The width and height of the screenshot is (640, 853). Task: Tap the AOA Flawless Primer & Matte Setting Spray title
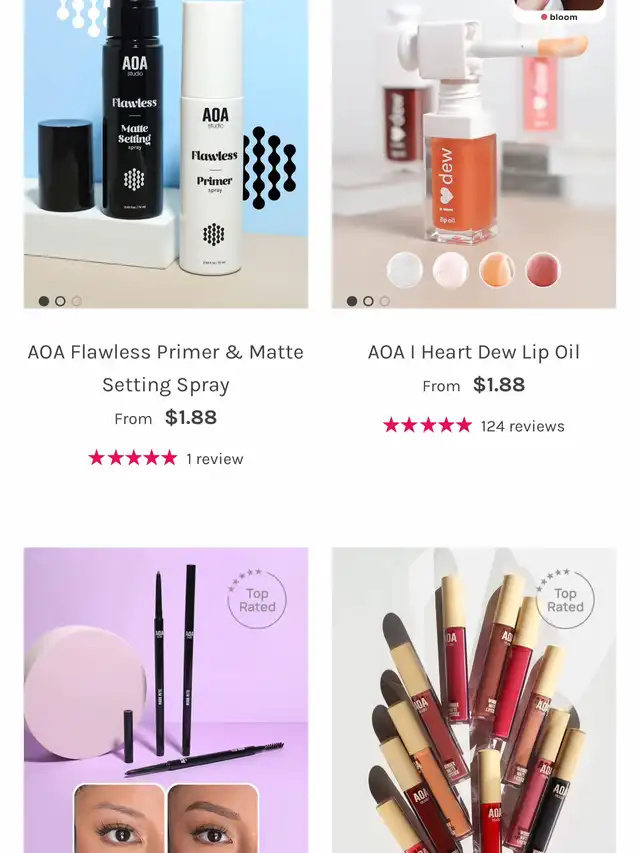point(166,368)
